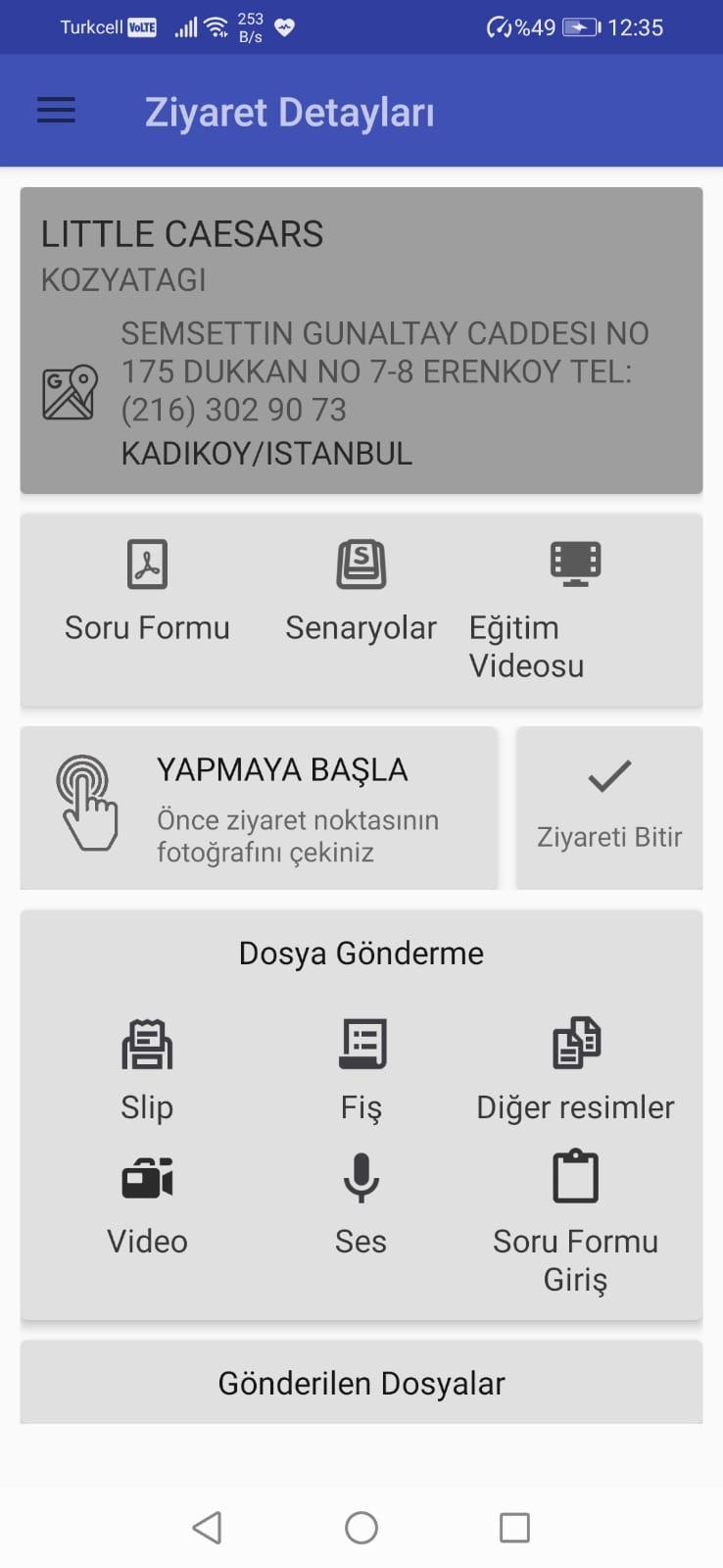The width and height of the screenshot is (723, 1568).
Task: Open the hamburger drawer menu
Action: 56,111
